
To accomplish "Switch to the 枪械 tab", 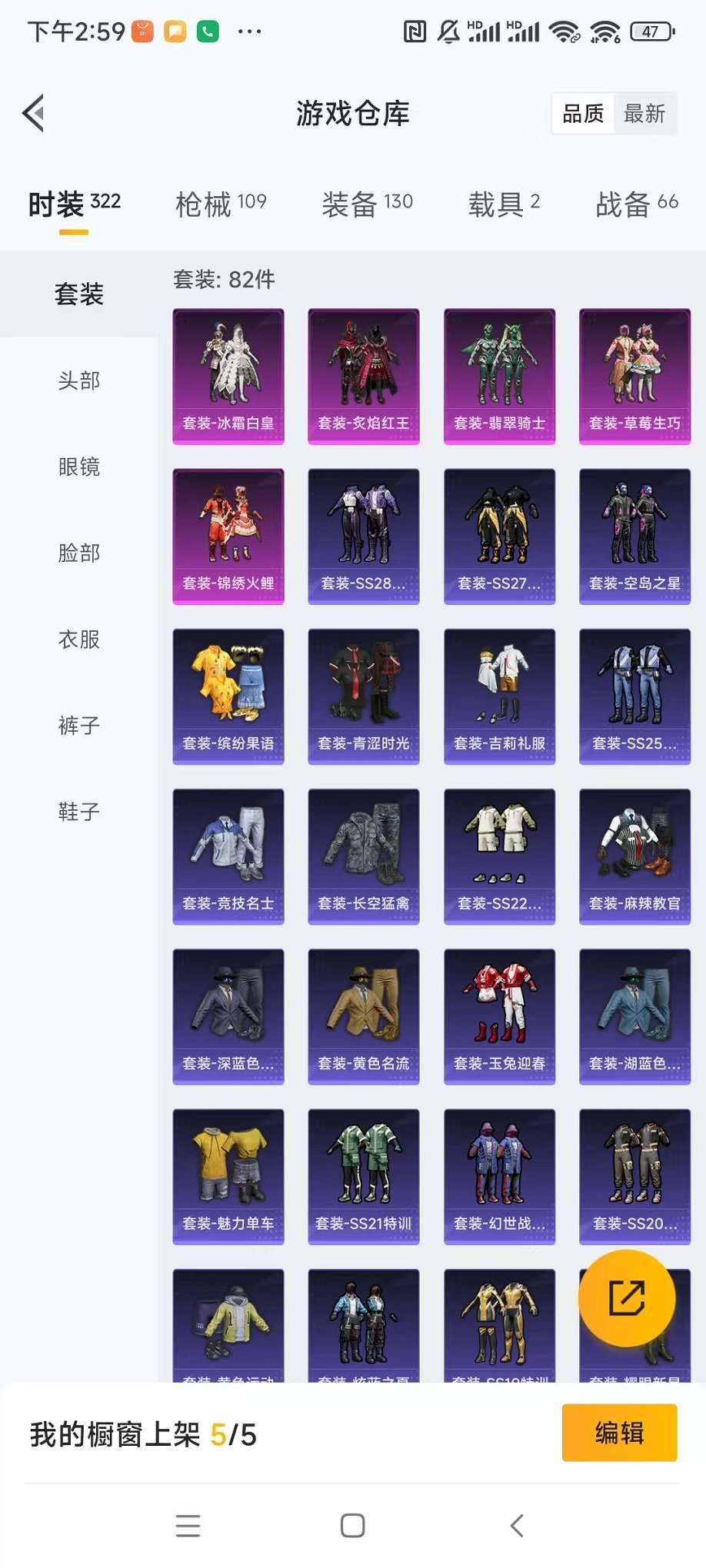I will pos(221,204).
